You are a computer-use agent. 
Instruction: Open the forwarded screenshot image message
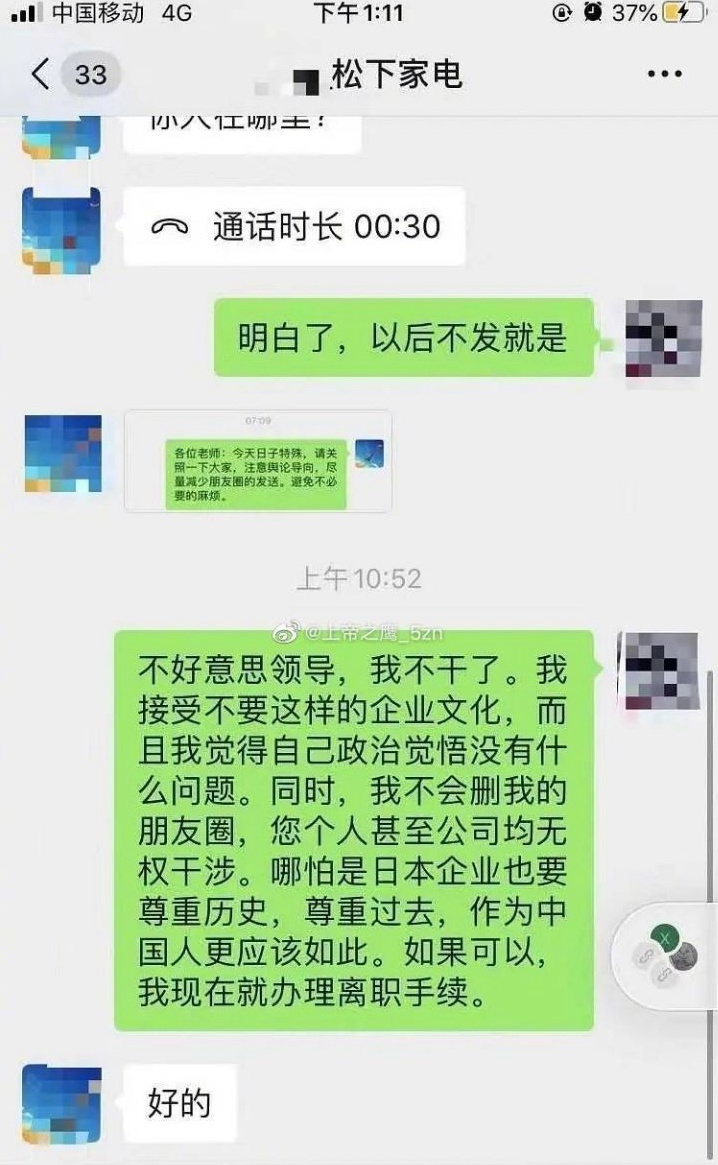point(257,461)
